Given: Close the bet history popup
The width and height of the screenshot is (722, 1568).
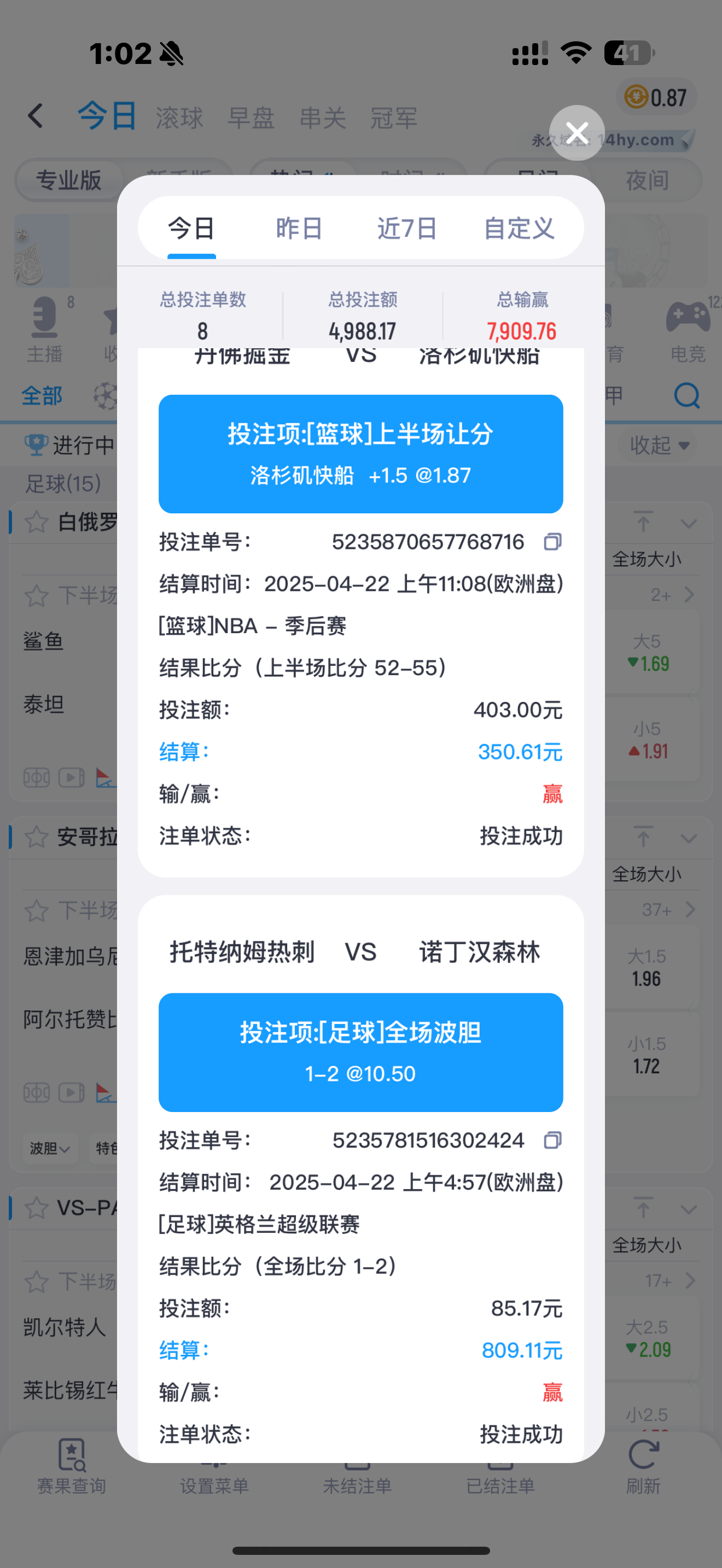Looking at the screenshot, I should point(577,133).
